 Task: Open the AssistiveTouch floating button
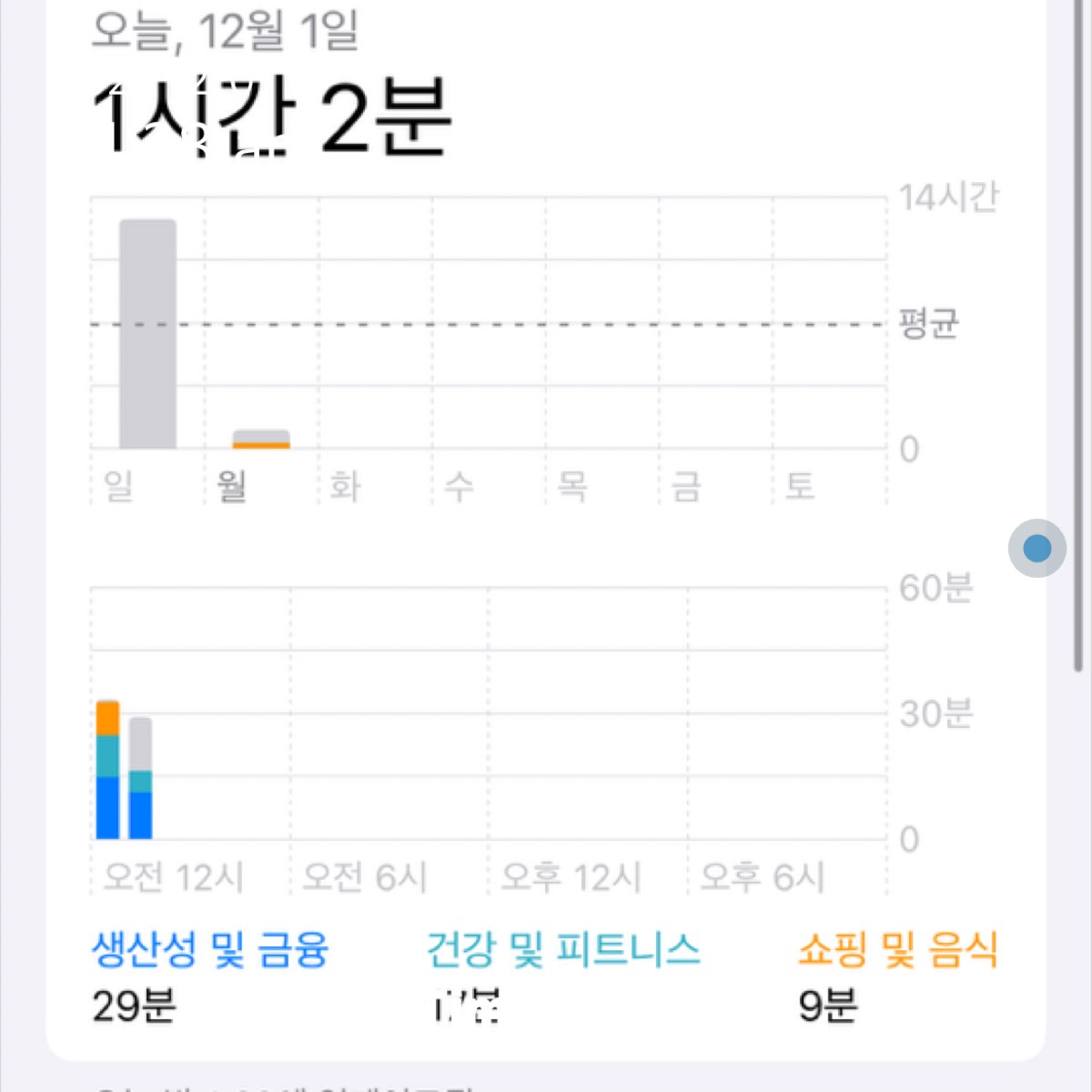(1036, 548)
